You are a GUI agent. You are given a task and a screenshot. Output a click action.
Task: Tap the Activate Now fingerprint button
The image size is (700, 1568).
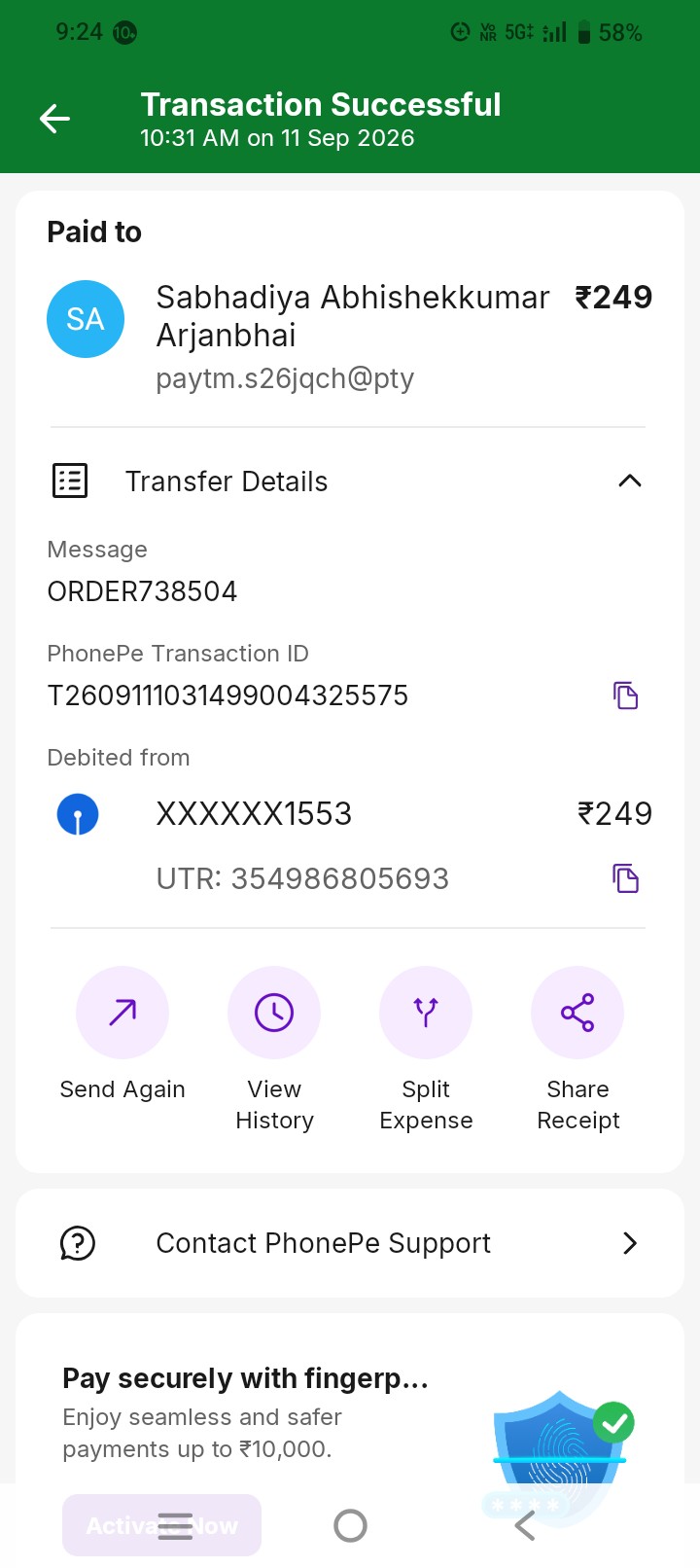tap(161, 1524)
